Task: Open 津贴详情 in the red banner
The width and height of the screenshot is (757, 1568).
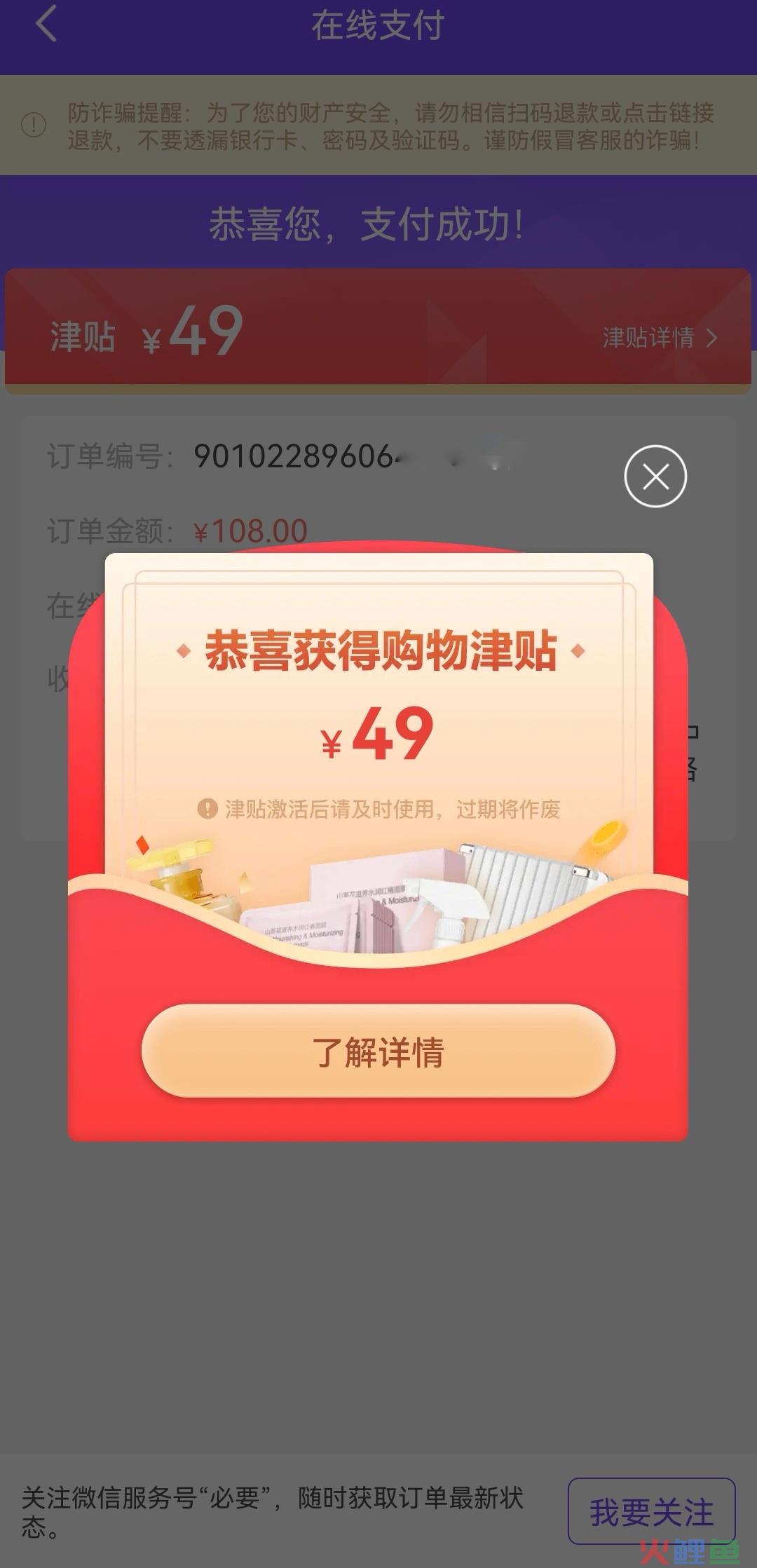Action: click(659, 338)
